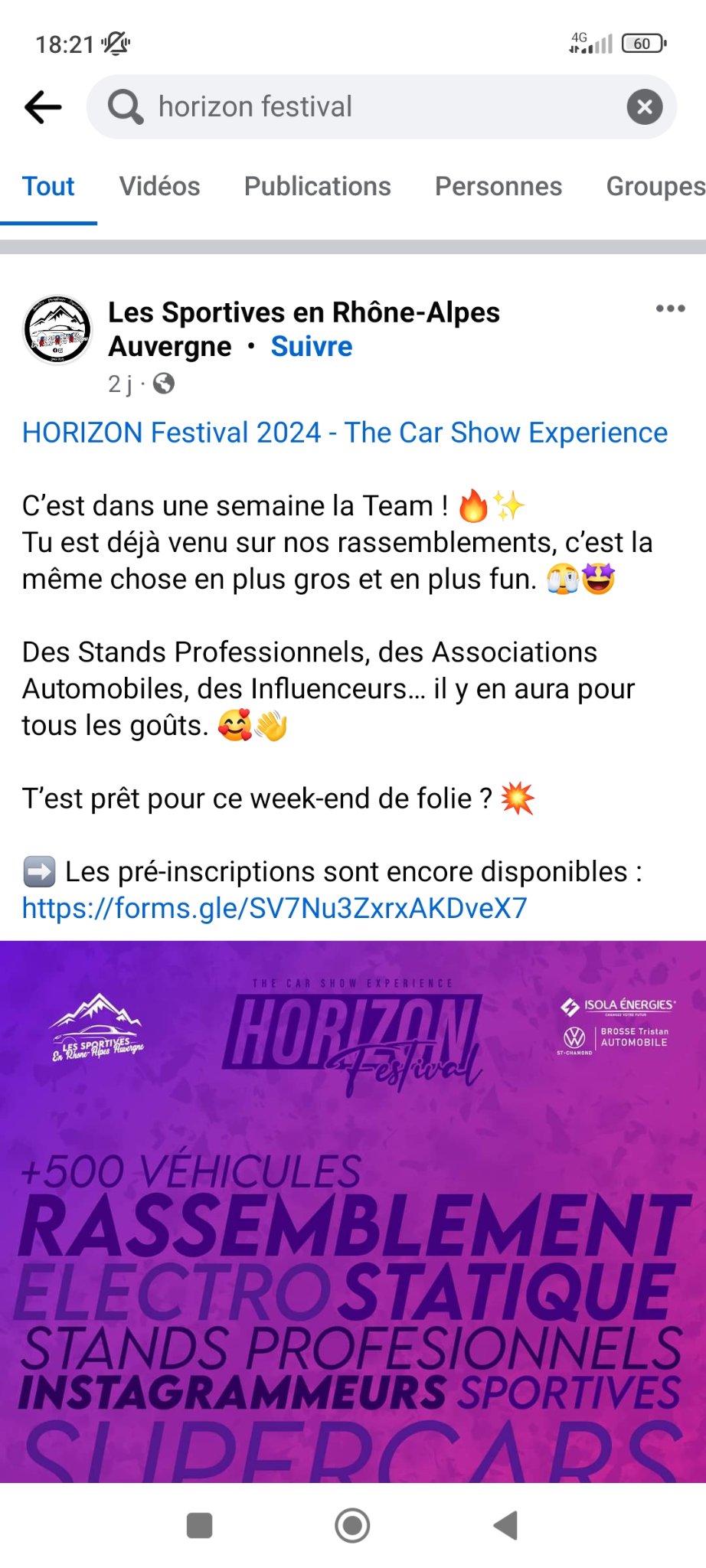The height and width of the screenshot is (1568, 706).
Task: Switch to the Personnes tab
Action: pos(498,187)
